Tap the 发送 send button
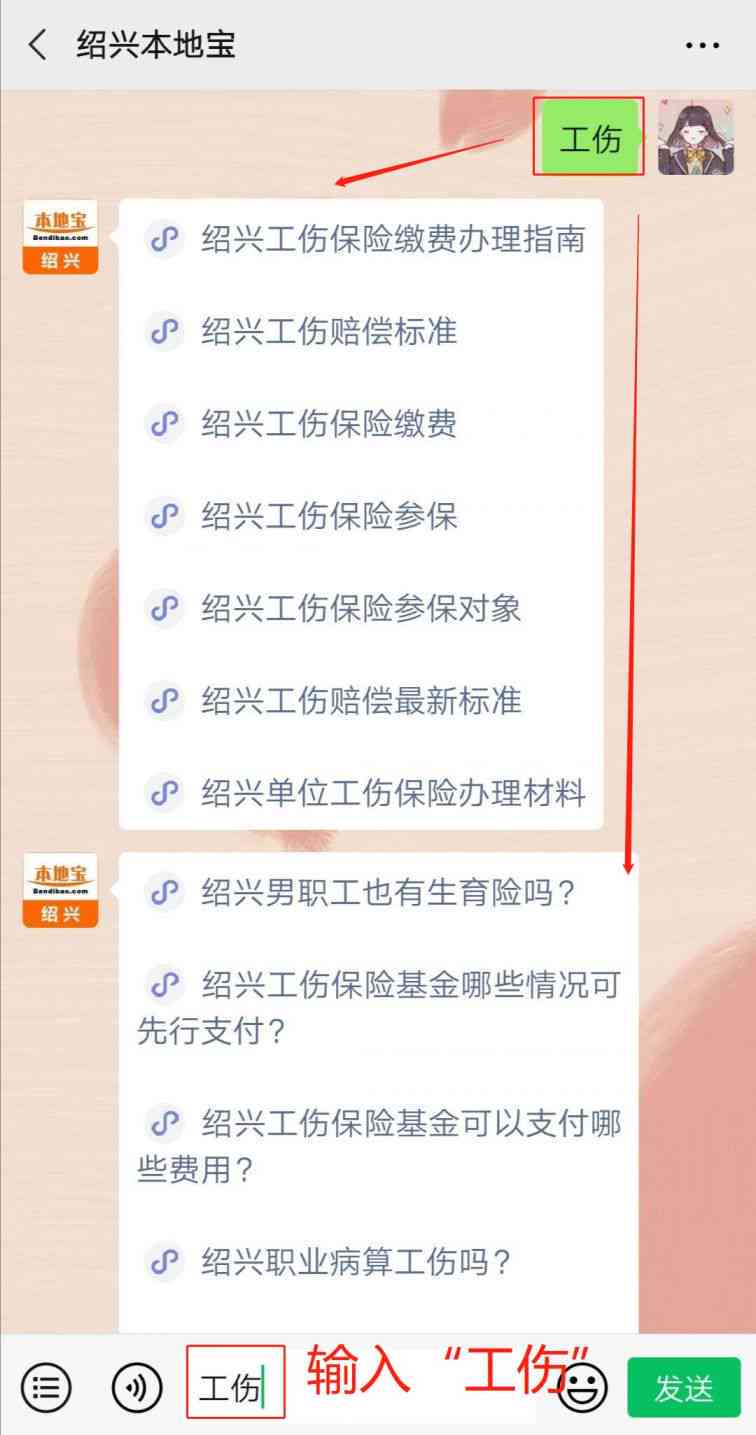The width and height of the screenshot is (756, 1435). 684,1388
